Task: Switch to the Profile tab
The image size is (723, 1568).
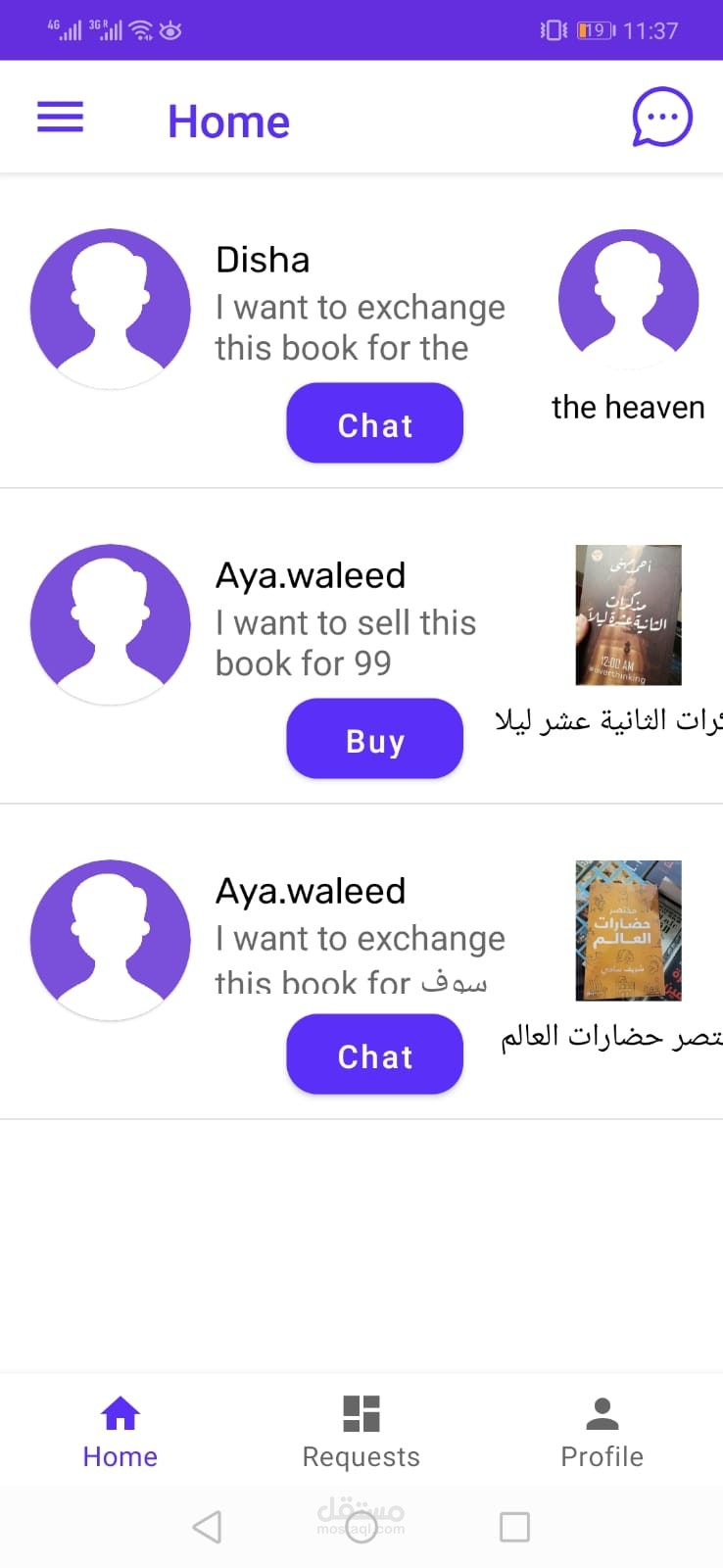Action: (x=602, y=1431)
